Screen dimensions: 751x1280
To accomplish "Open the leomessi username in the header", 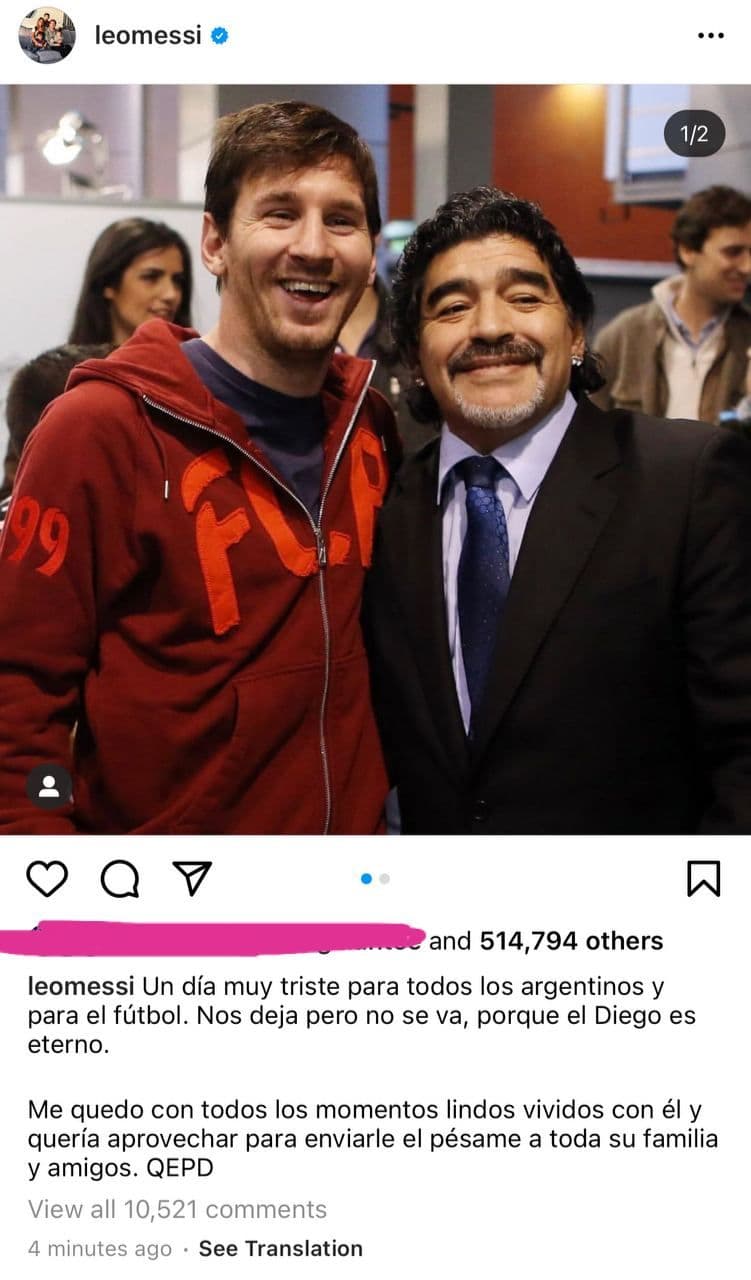I will [147, 36].
